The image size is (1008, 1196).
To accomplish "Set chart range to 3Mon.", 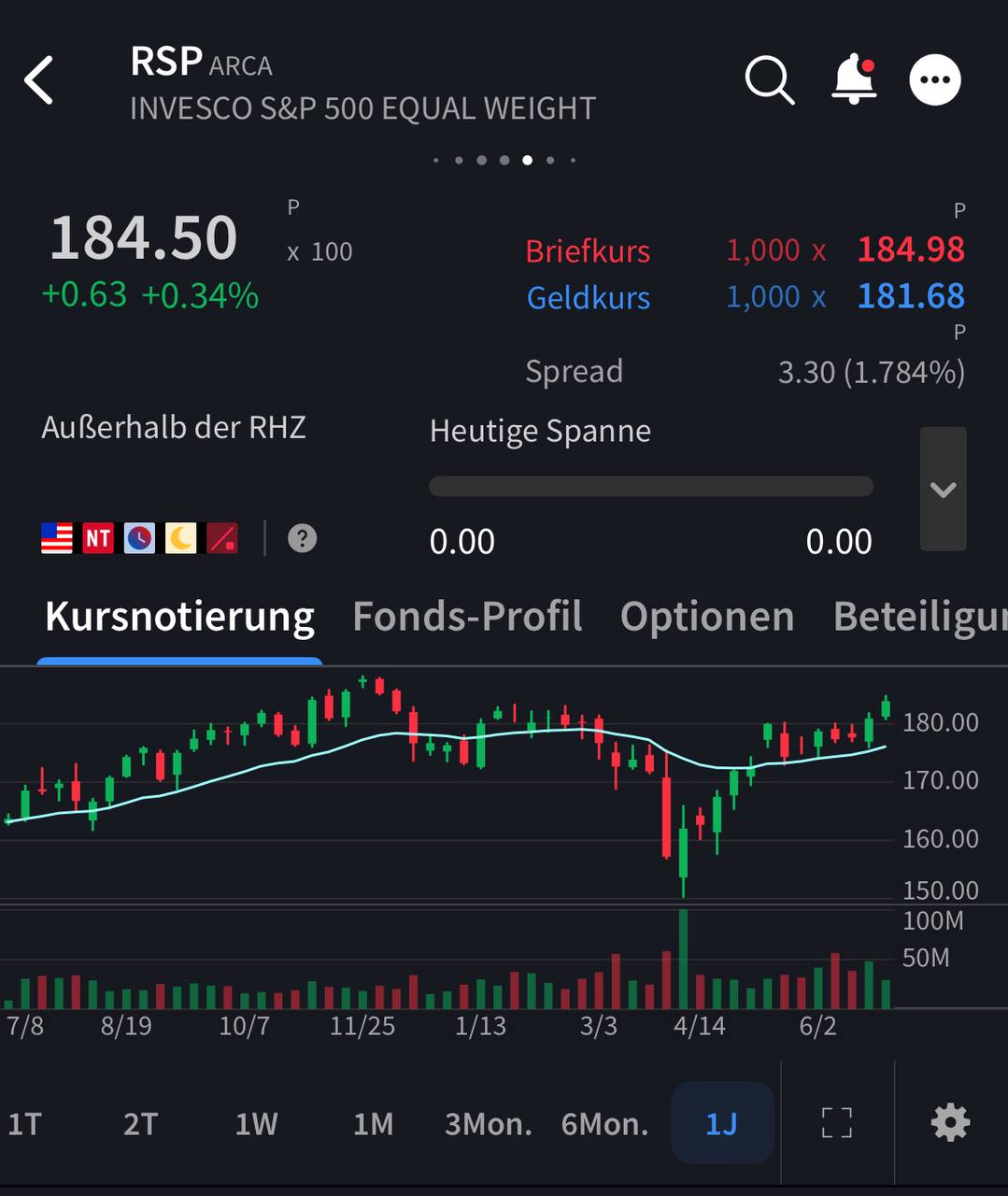I will click(488, 1123).
